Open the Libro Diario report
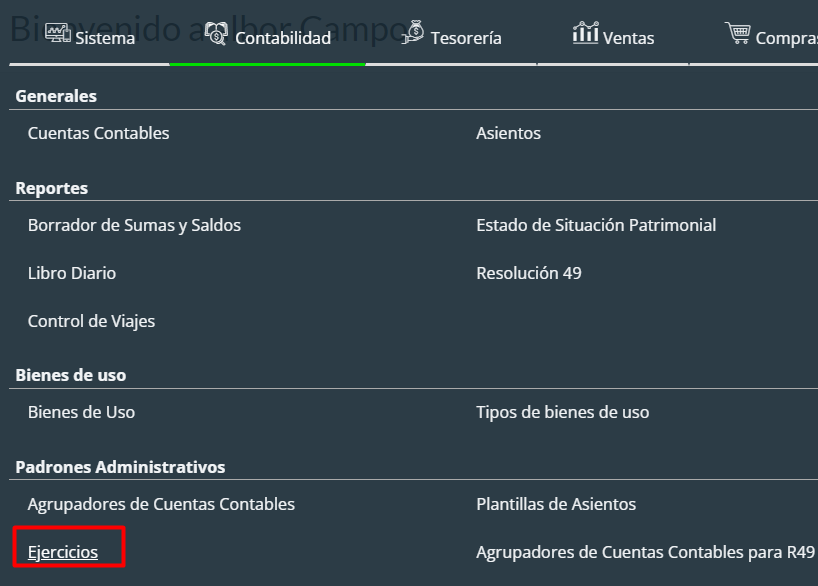The image size is (818, 586). pyautogui.click(x=72, y=273)
